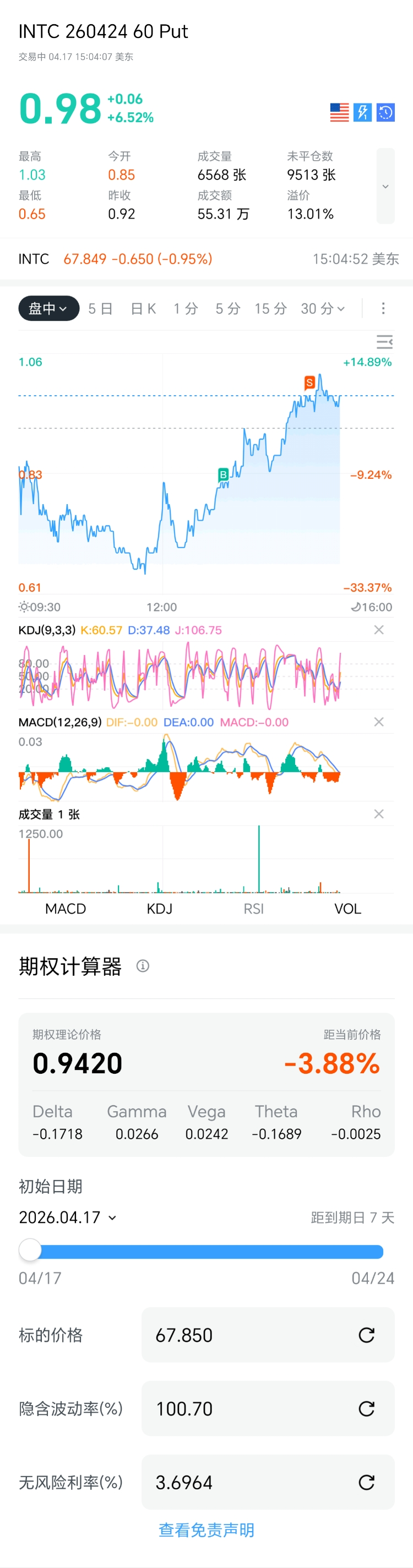Switch chart to 日K view
Image resolution: width=413 pixels, height=1568 pixels.
click(144, 309)
